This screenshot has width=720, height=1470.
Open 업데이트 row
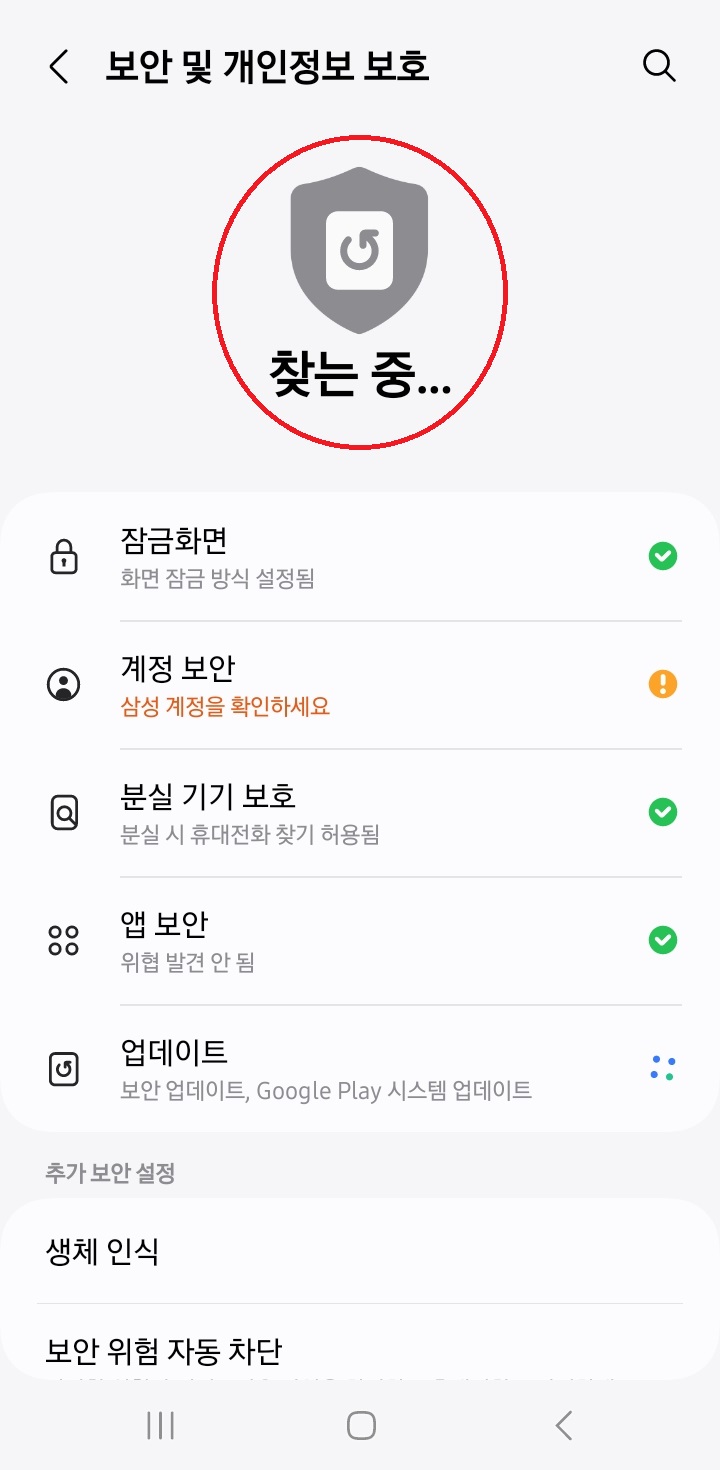(360, 1069)
